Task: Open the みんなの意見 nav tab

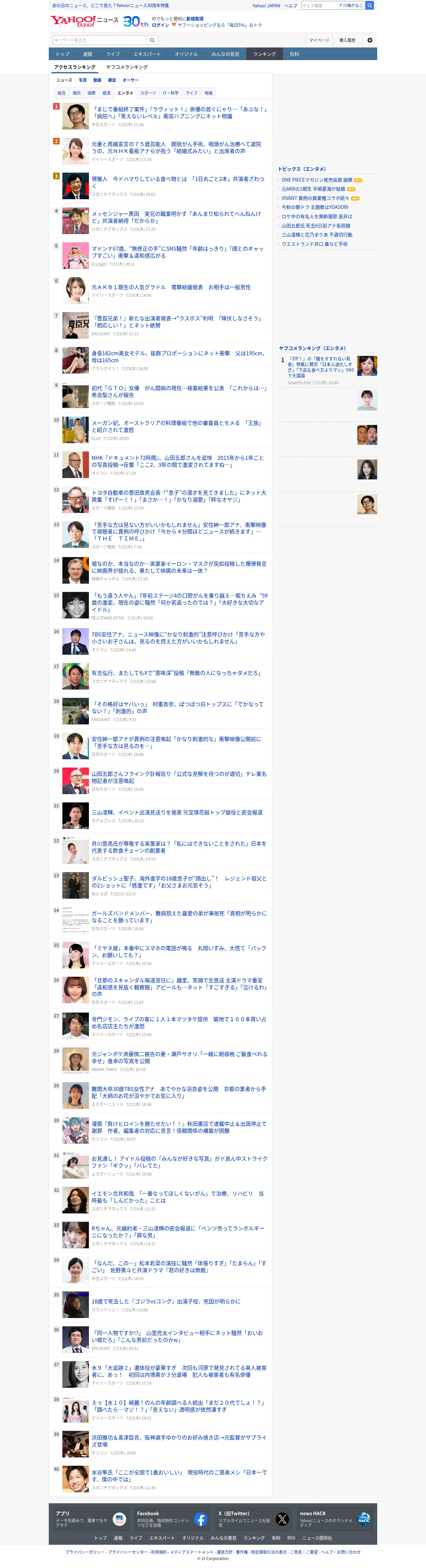Action: pyautogui.click(x=225, y=54)
